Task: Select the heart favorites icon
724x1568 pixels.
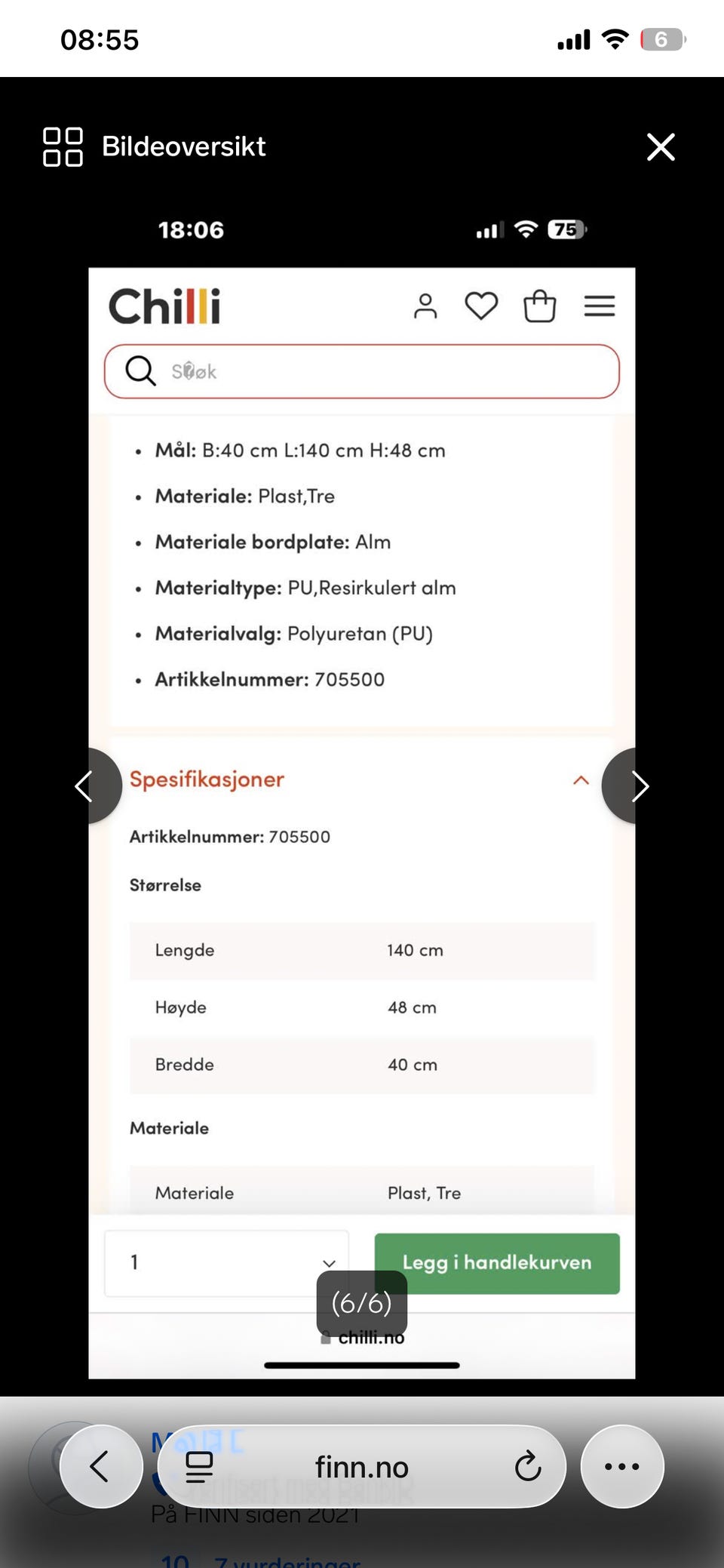Action: (481, 306)
